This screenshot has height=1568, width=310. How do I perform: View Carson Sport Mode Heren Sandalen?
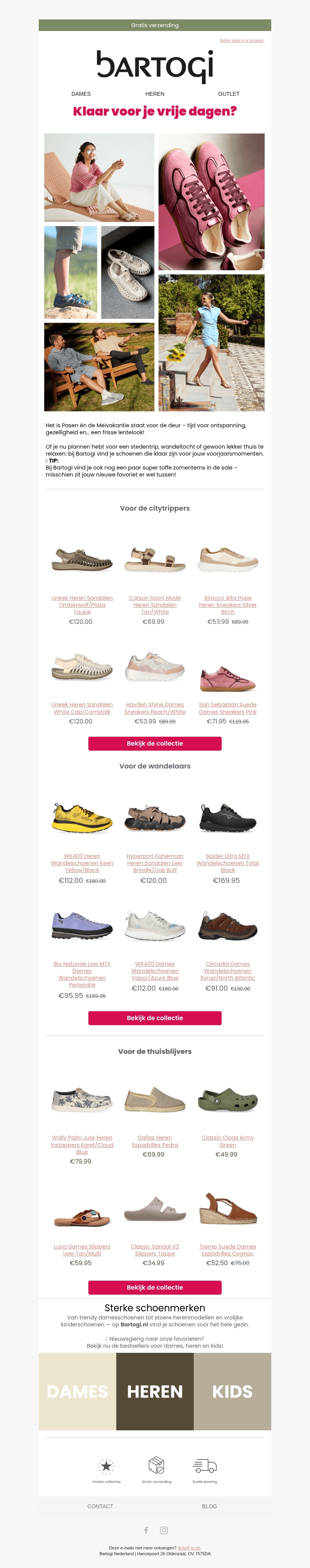click(x=154, y=604)
